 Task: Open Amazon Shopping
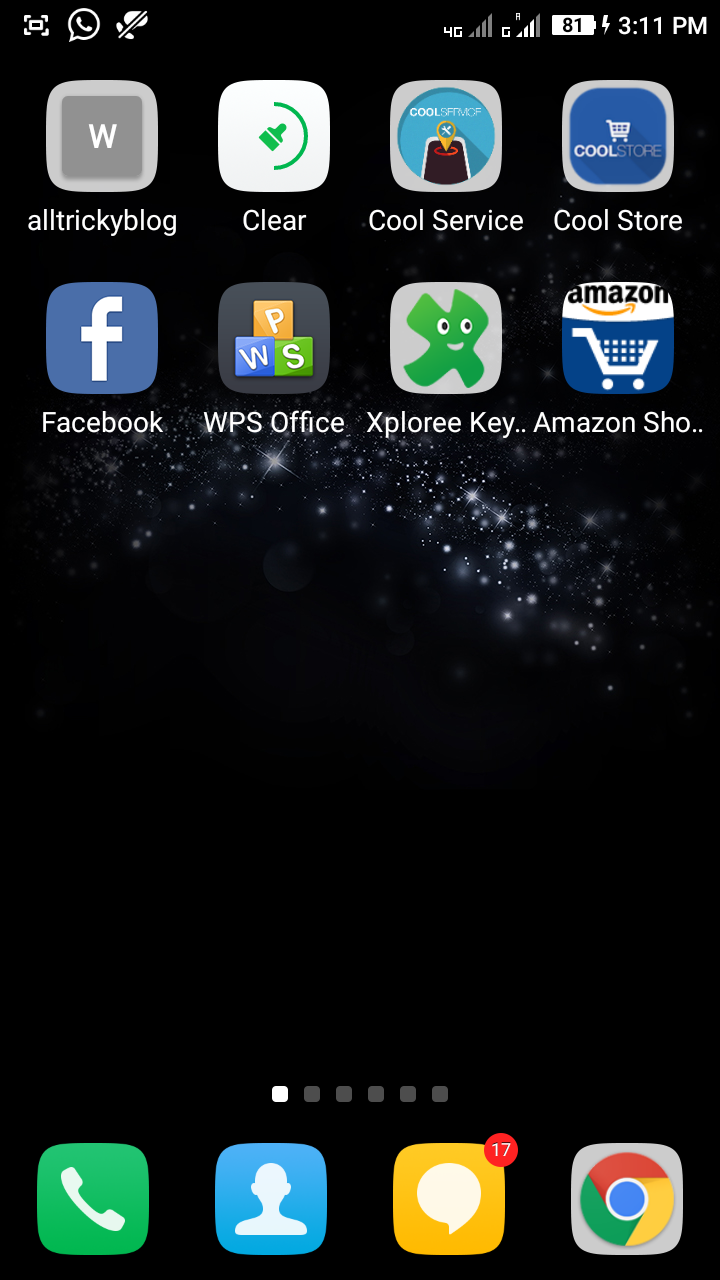click(x=618, y=338)
